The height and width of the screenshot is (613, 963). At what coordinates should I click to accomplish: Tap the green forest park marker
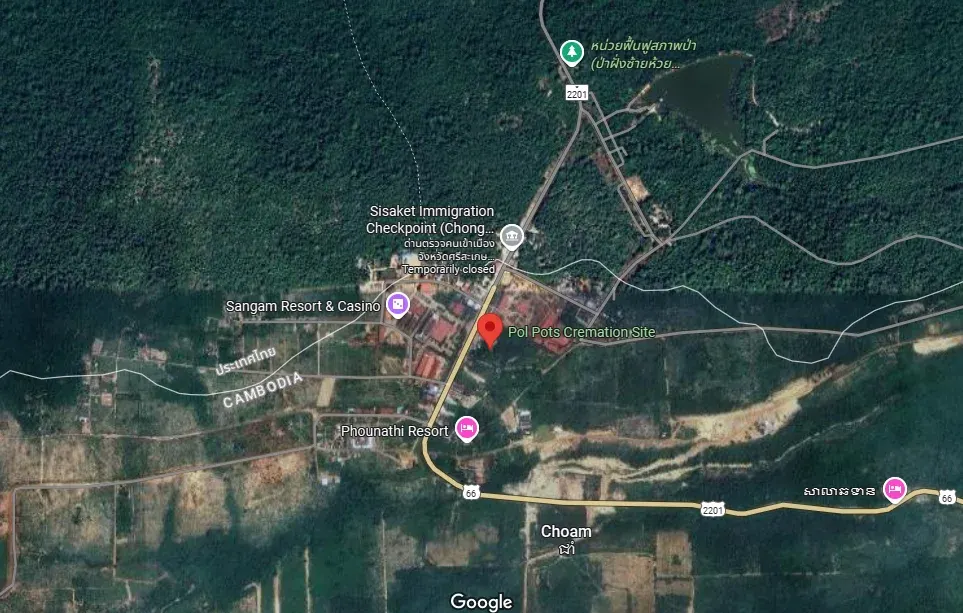[571, 51]
